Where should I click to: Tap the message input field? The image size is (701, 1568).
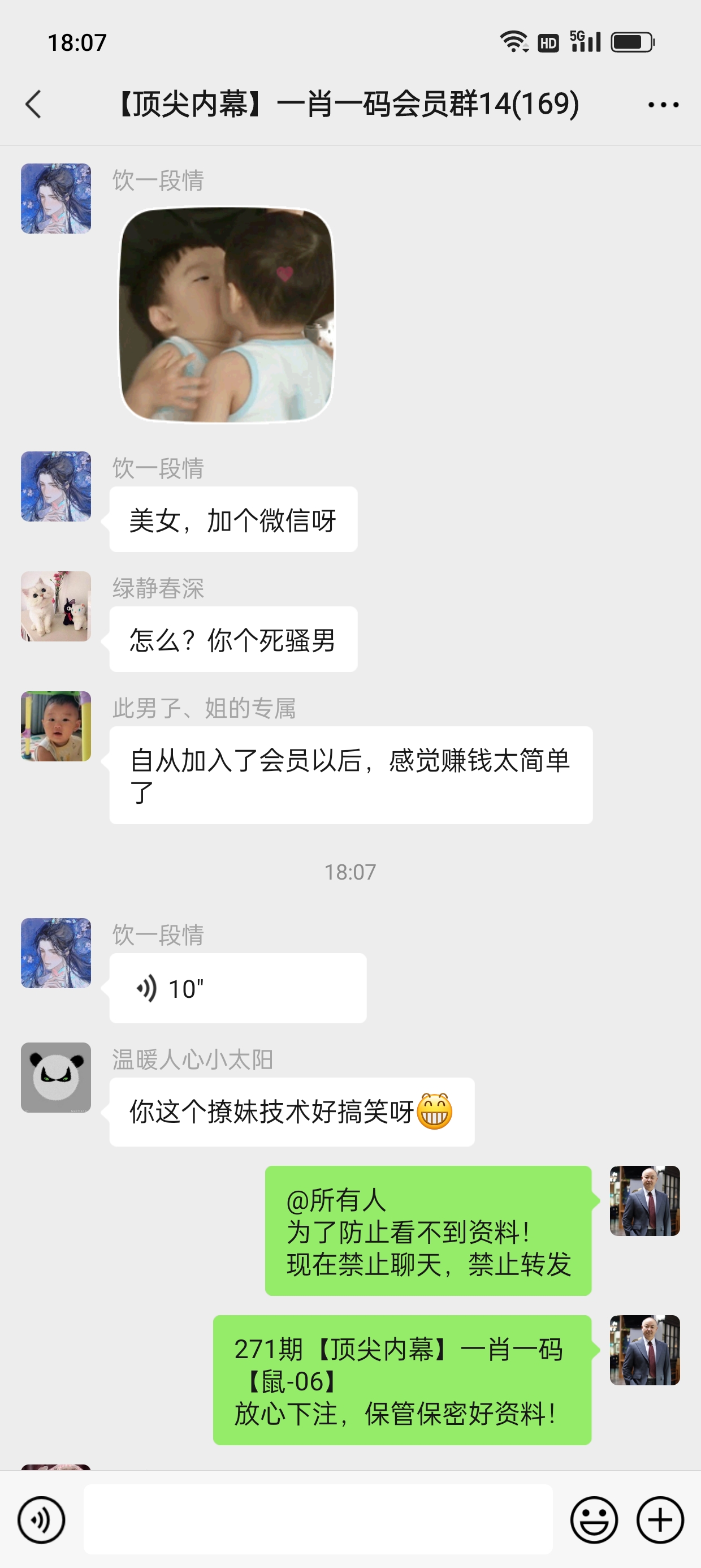point(318,1519)
